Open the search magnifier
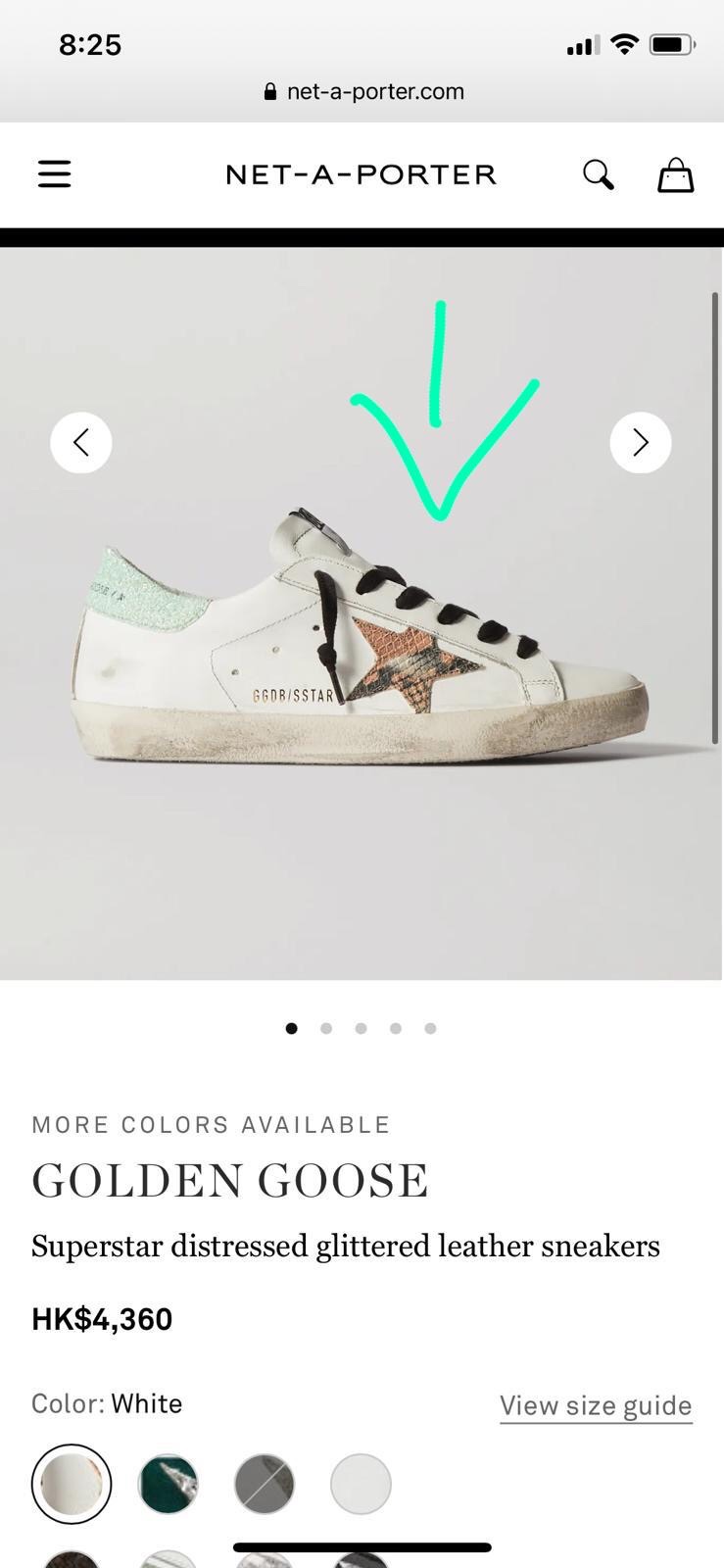The width and height of the screenshot is (724, 1568). pyautogui.click(x=598, y=174)
